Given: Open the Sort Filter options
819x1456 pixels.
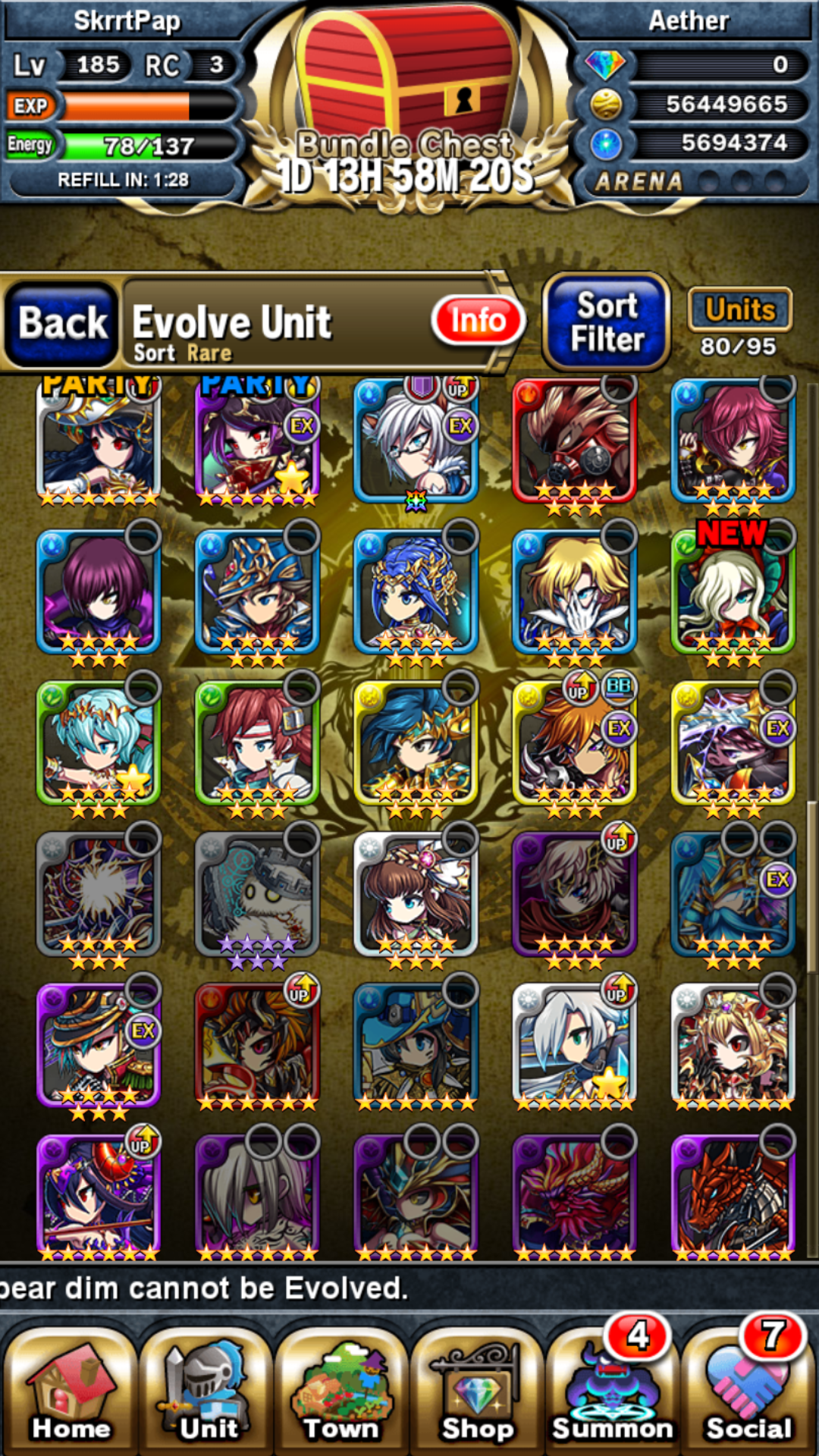Looking at the screenshot, I should click(x=607, y=322).
